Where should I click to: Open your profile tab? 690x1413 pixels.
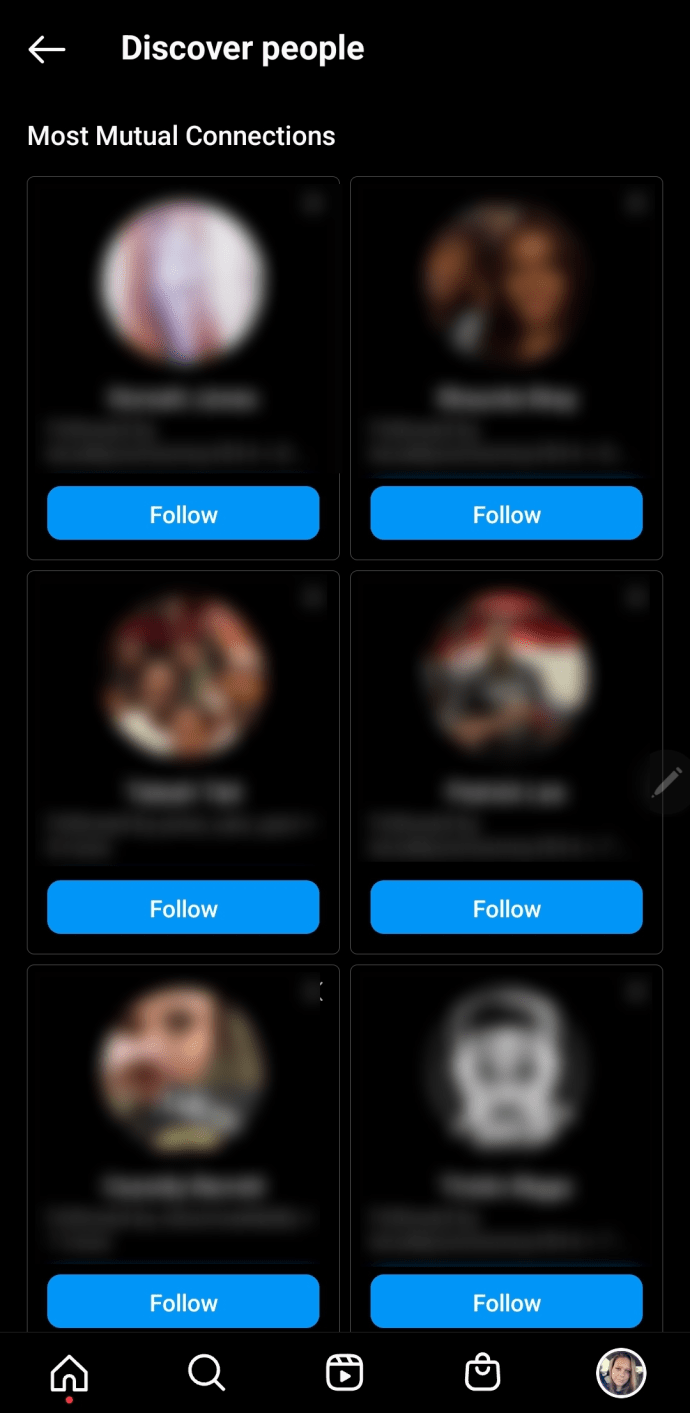click(620, 1373)
